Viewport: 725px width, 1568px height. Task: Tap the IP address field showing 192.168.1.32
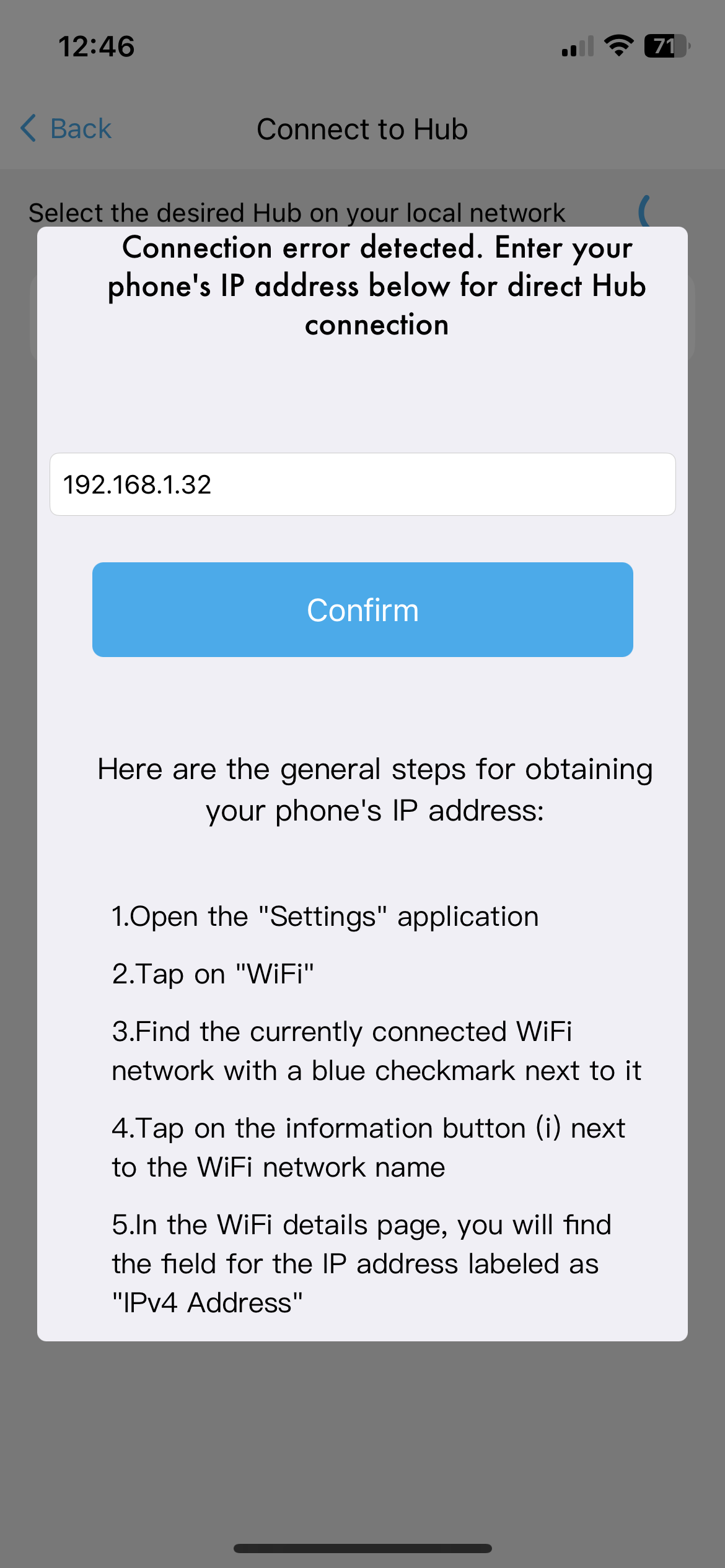(362, 484)
